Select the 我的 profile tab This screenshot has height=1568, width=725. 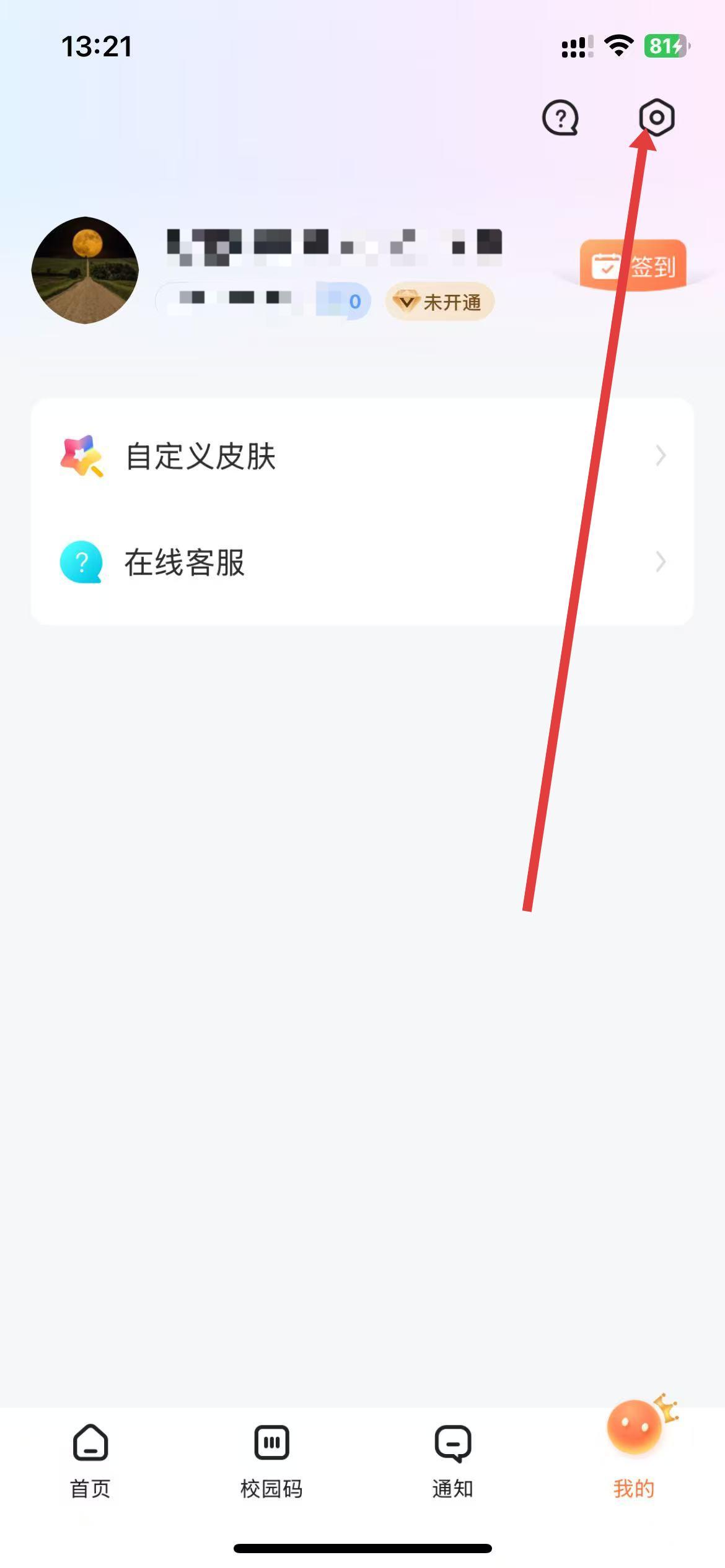pyautogui.click(x=634, y=1460)
